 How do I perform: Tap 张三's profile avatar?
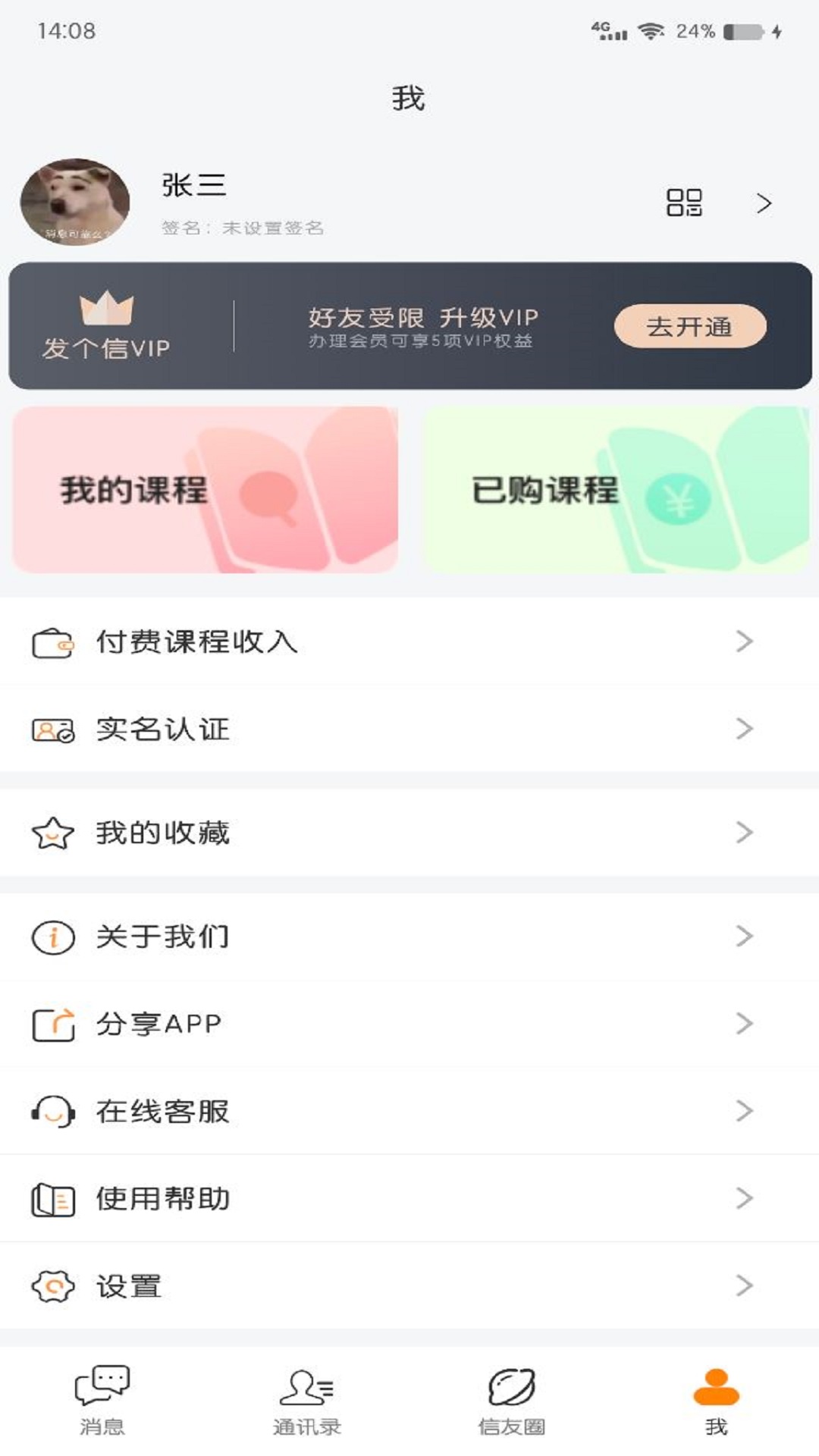(74, 201)
